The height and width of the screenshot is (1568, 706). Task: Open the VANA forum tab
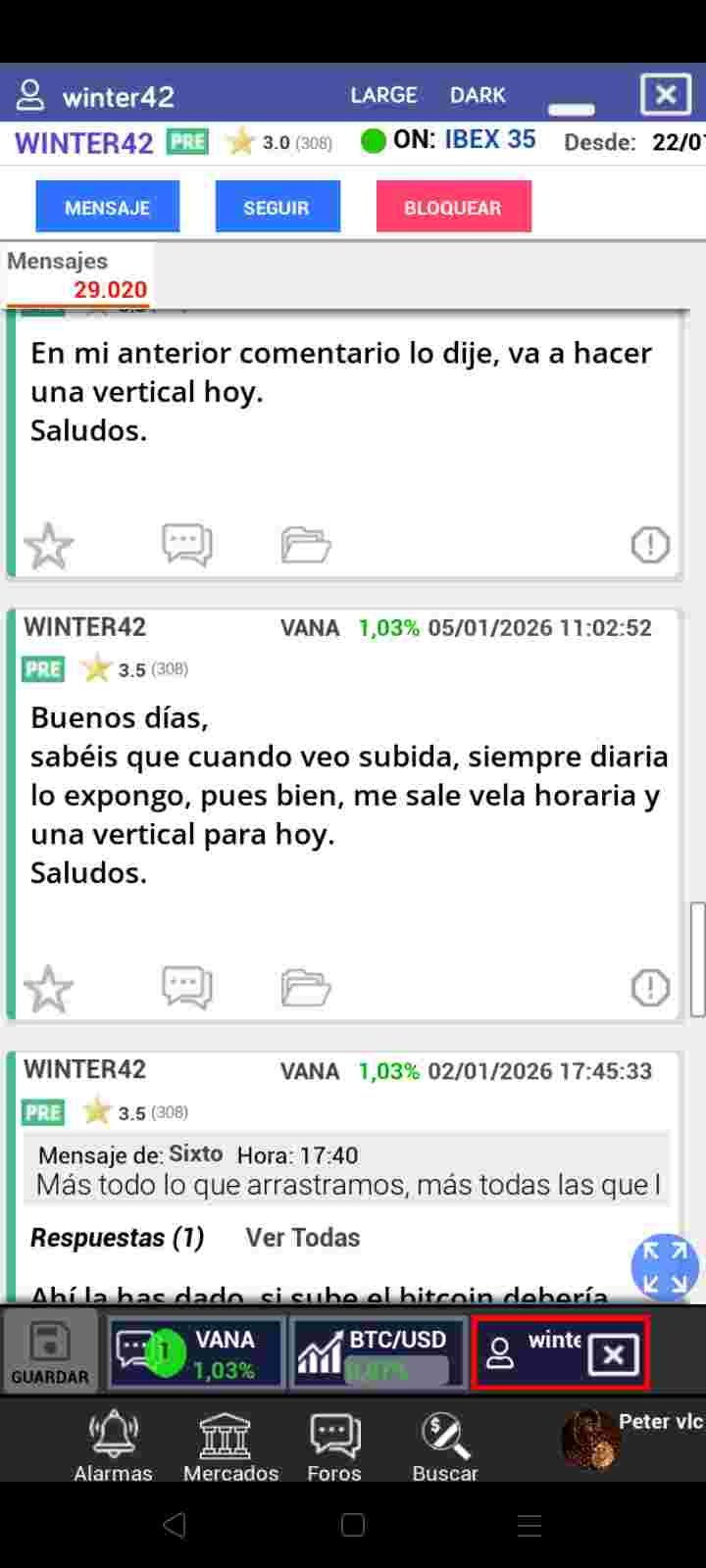[197, 1353]
